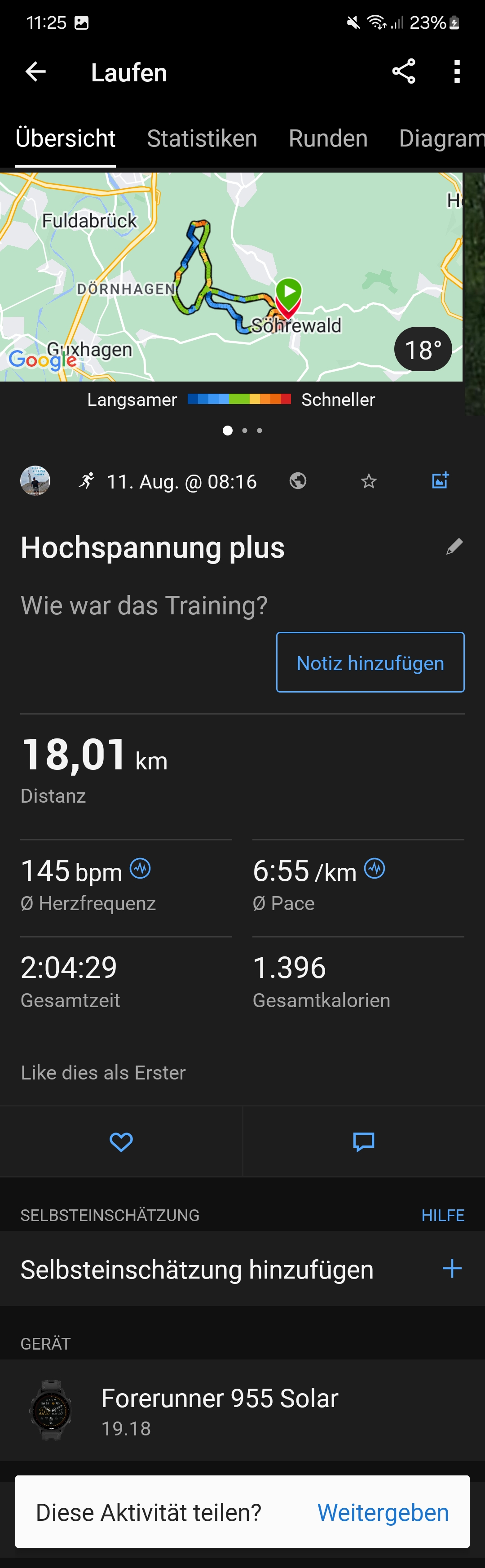Mark activity as favorite with the star
This screenshot has width=485, height=1568.
point(369,481)
